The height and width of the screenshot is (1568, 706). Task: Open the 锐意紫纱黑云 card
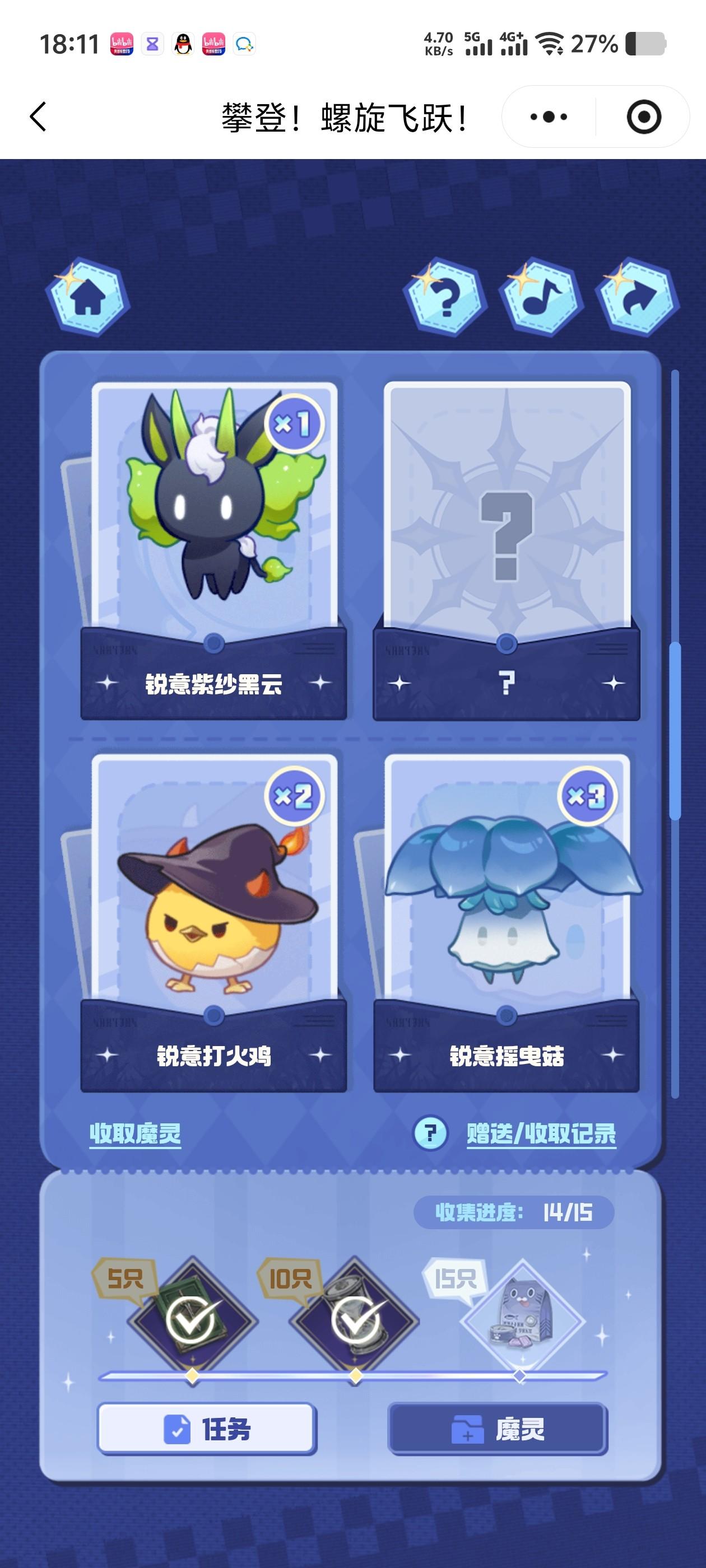point(214,536)
